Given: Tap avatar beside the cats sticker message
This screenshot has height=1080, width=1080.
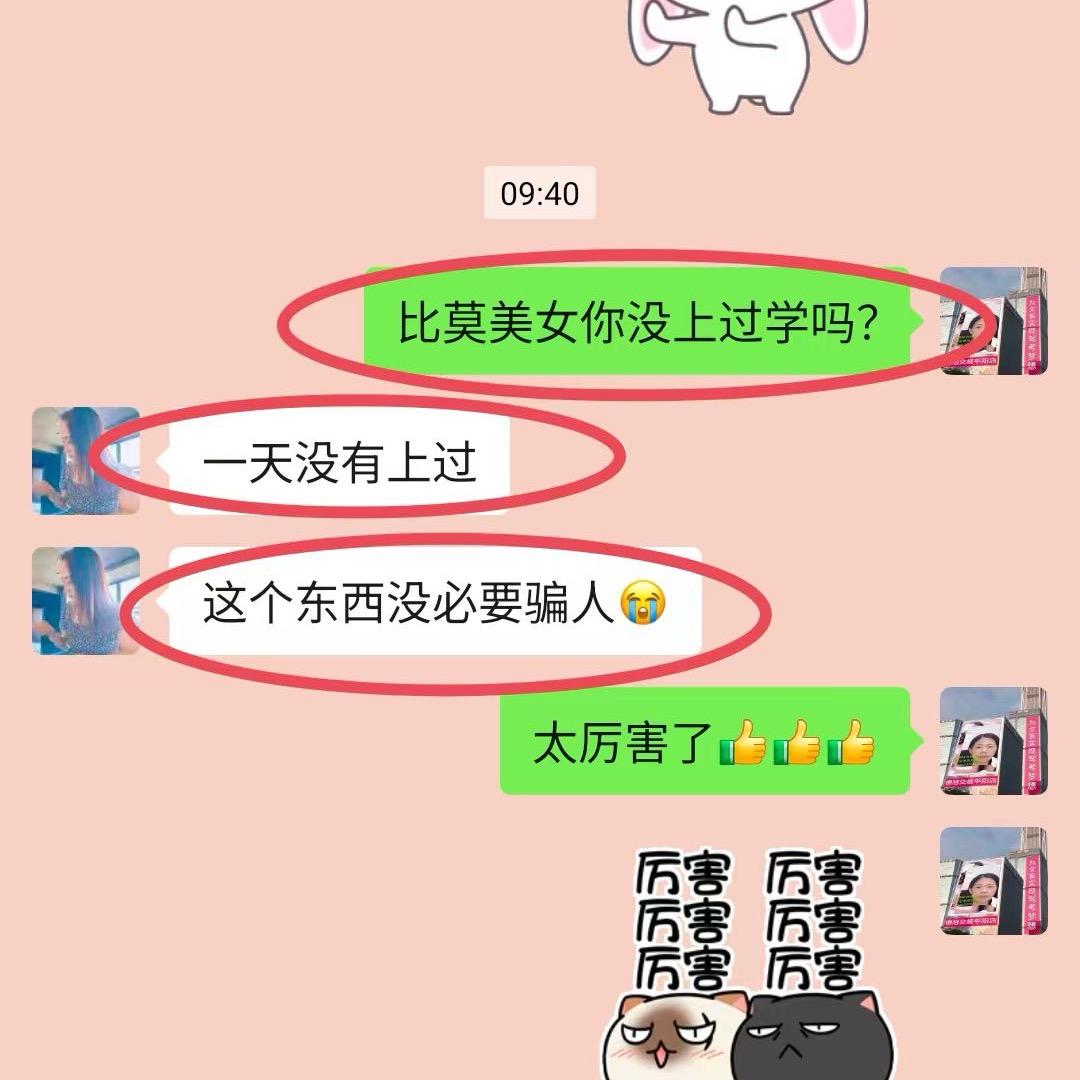Looking at the screenshot, I should 994,881.
